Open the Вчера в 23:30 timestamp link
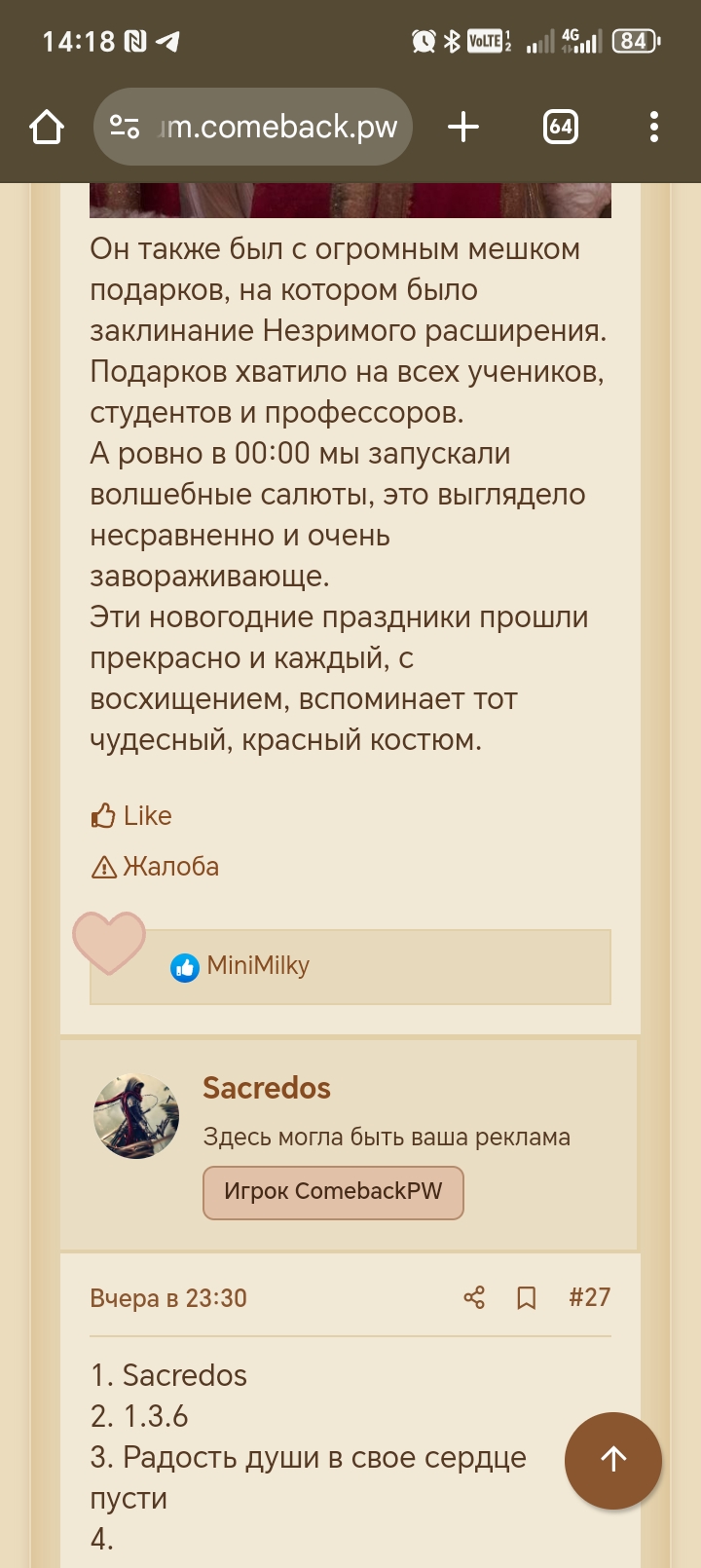Viewport: 701px width, 1568px height. coord(168,1298)
